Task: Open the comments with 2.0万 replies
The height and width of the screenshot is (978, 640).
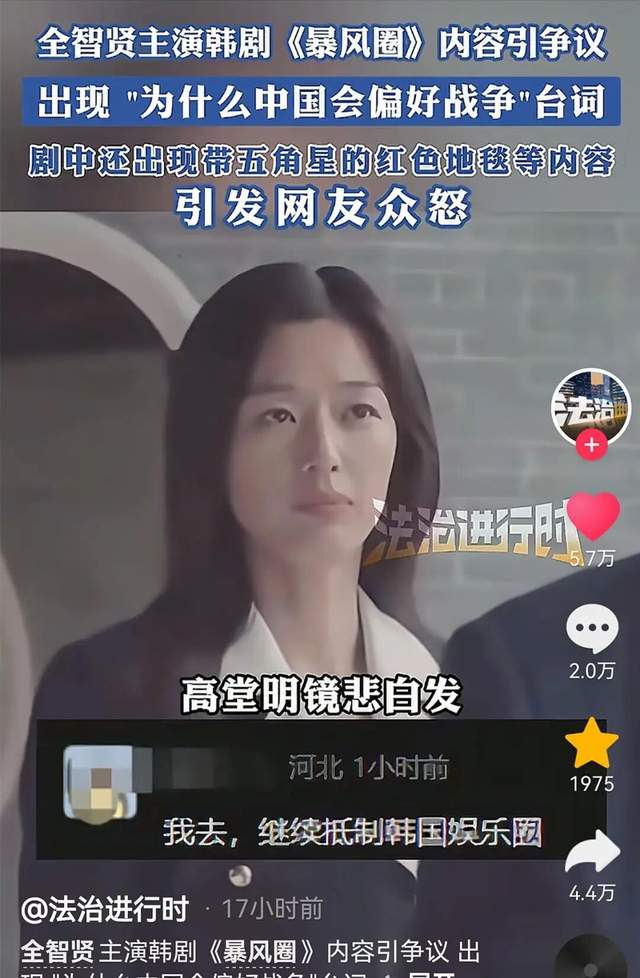Action: [x=592, y=629]
